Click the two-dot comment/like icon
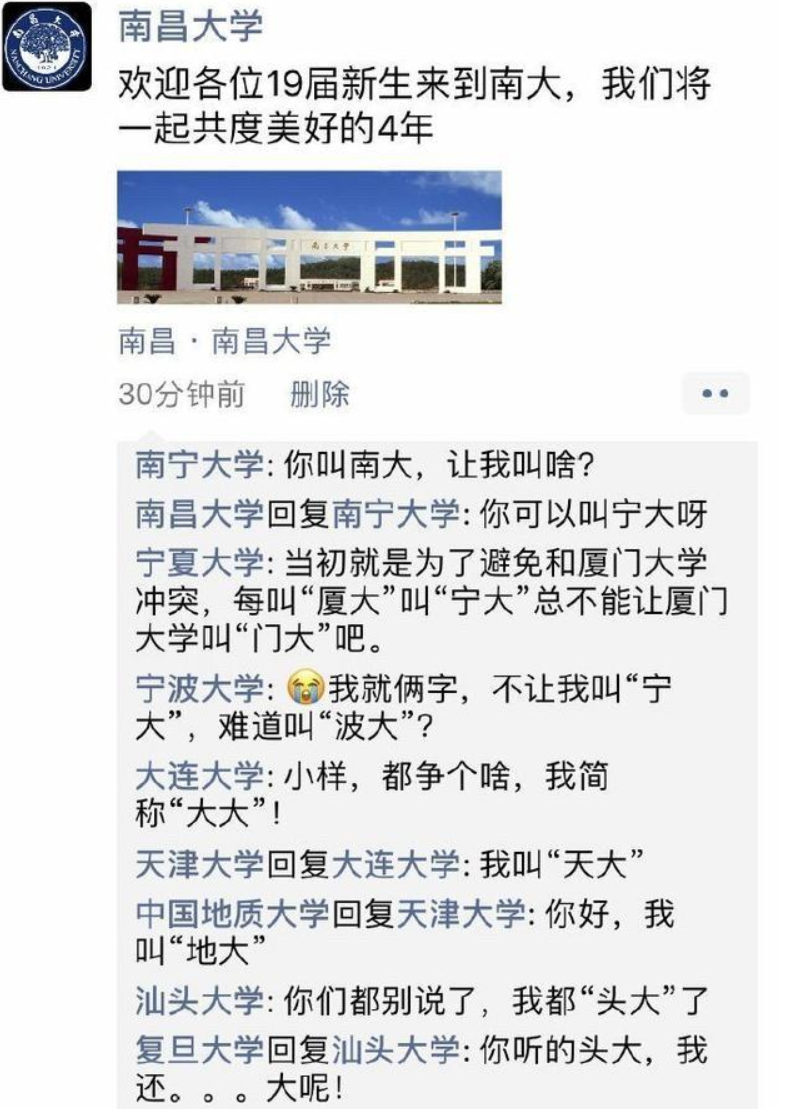The image size is (810, 1109). 713,394
